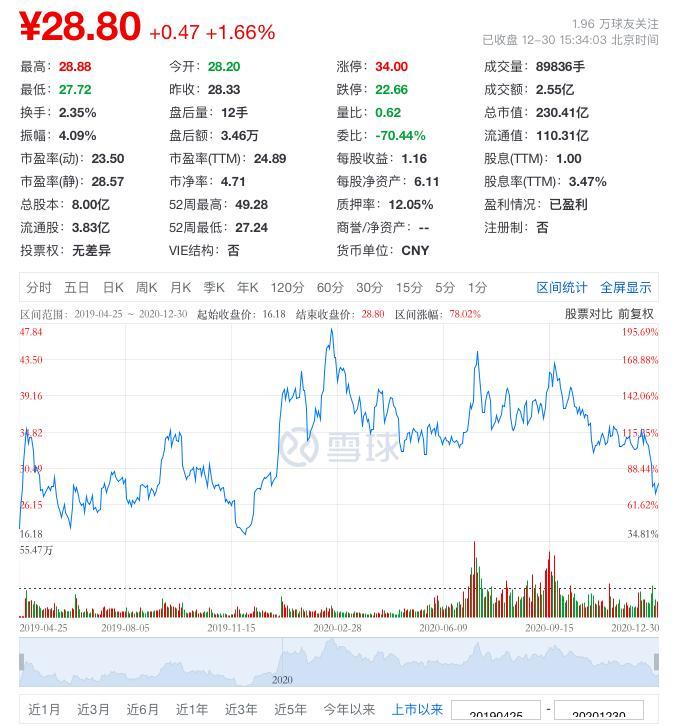Open the 月K chart tab
This screenshot has height=726, width=673.
point(181,288)
